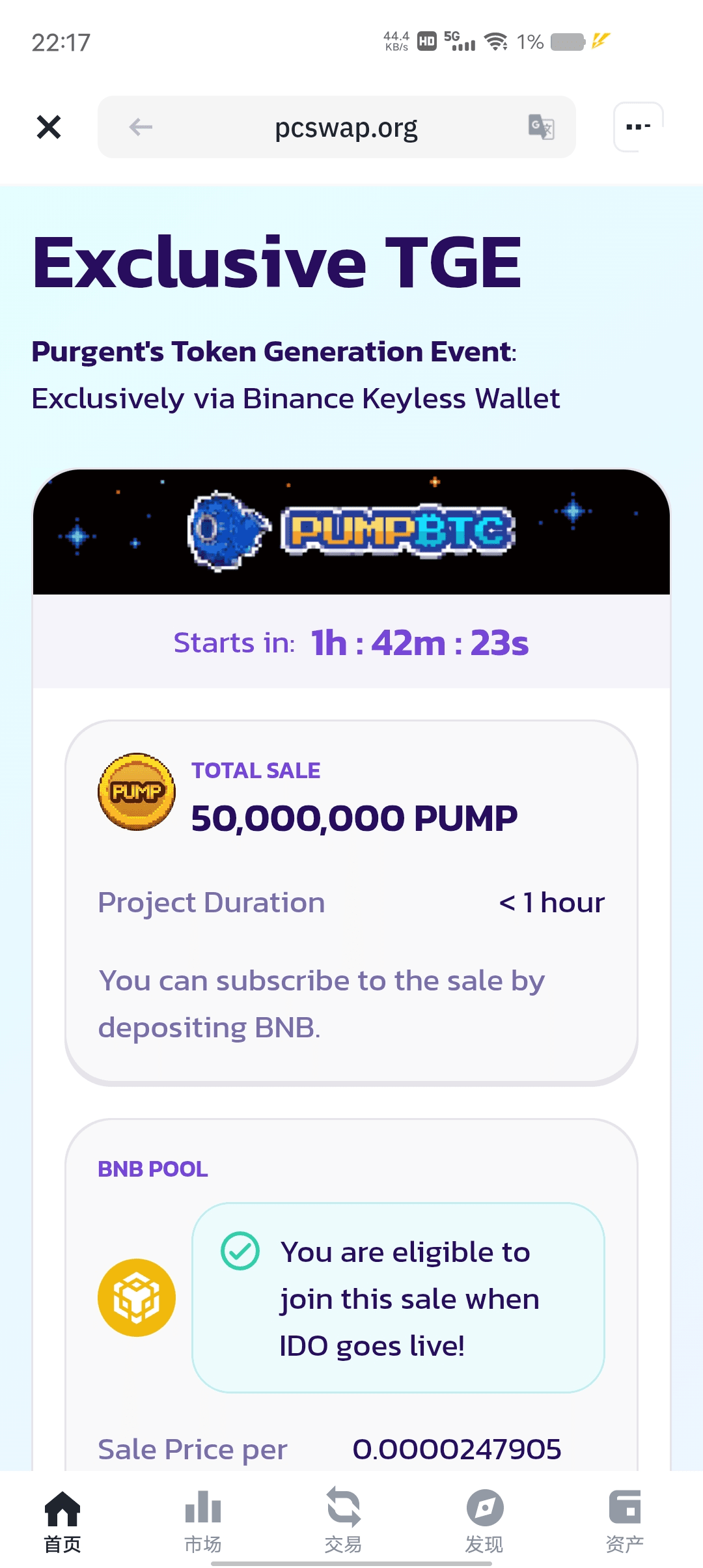Image resolution: width=703 pixels, height=1568 pixels.
Task: Close the in-app browser page
Action: click(49, 127)
